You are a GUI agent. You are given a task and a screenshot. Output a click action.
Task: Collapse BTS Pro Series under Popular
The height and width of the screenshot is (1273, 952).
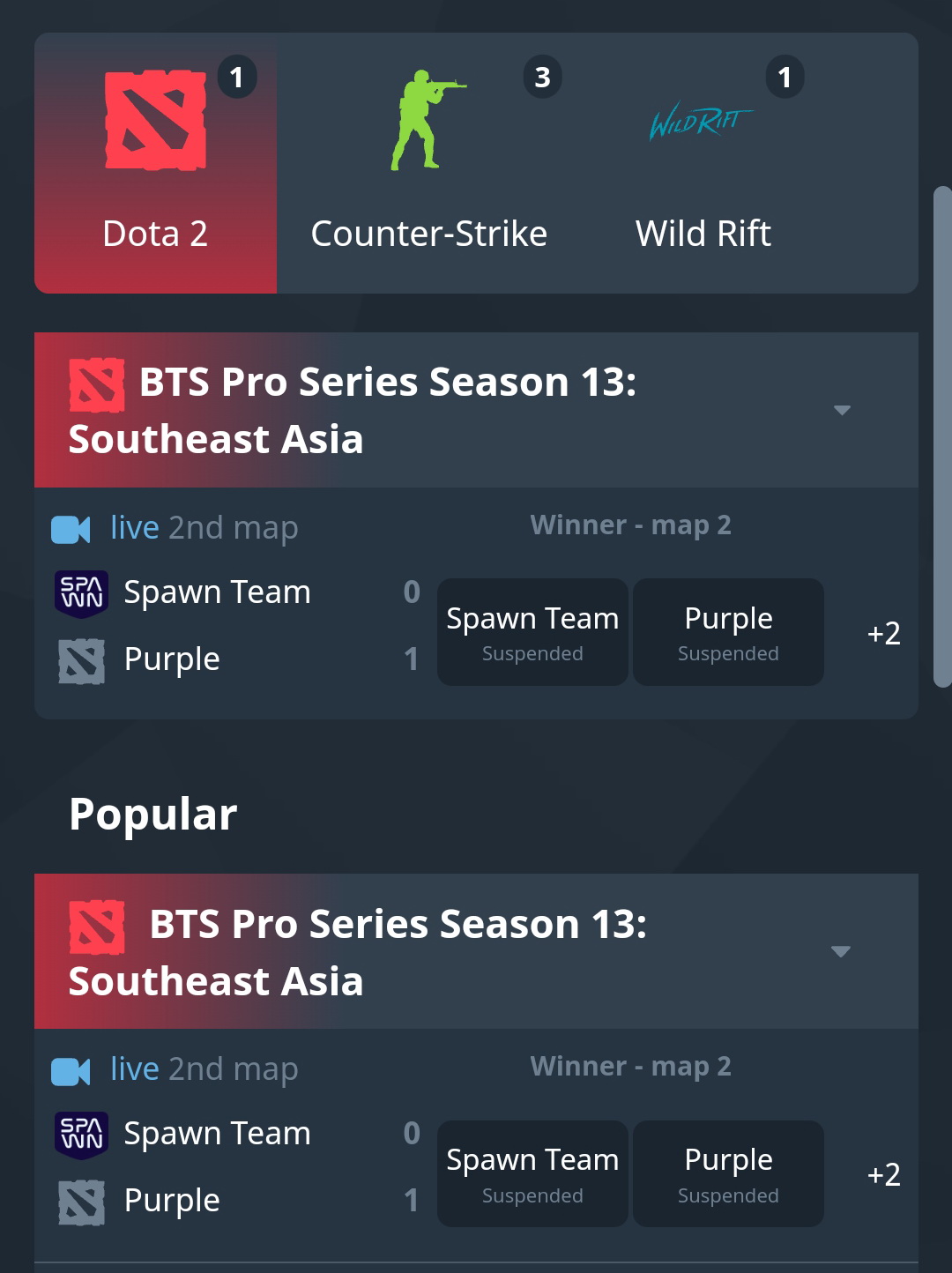[x=840, y=951]
